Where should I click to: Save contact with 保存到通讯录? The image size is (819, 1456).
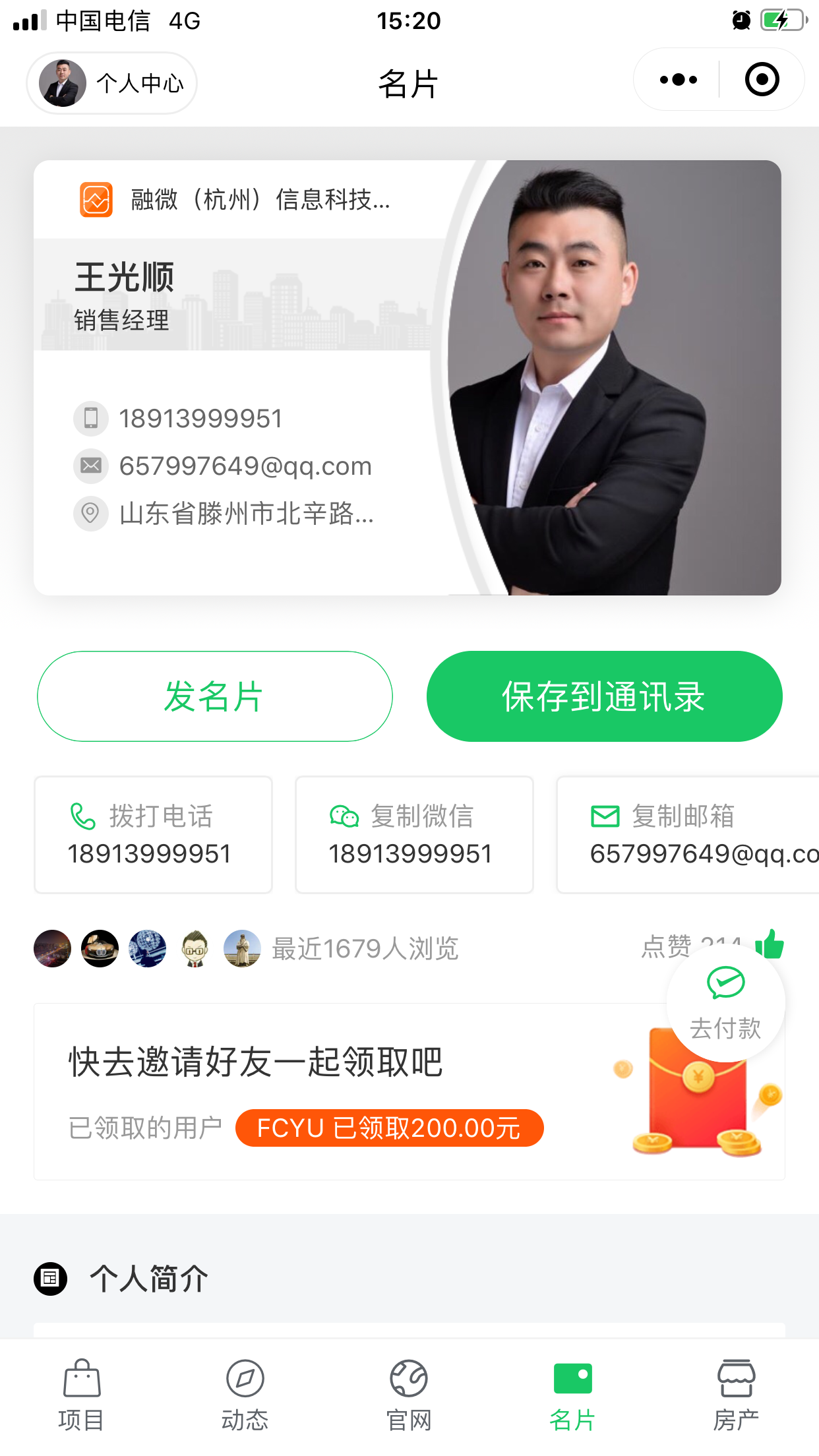(604, 696)
